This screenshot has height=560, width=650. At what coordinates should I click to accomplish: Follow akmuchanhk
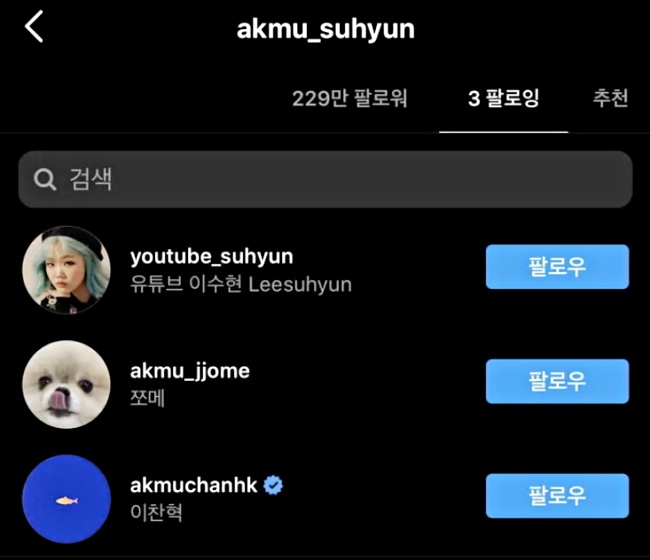point(557,496)
